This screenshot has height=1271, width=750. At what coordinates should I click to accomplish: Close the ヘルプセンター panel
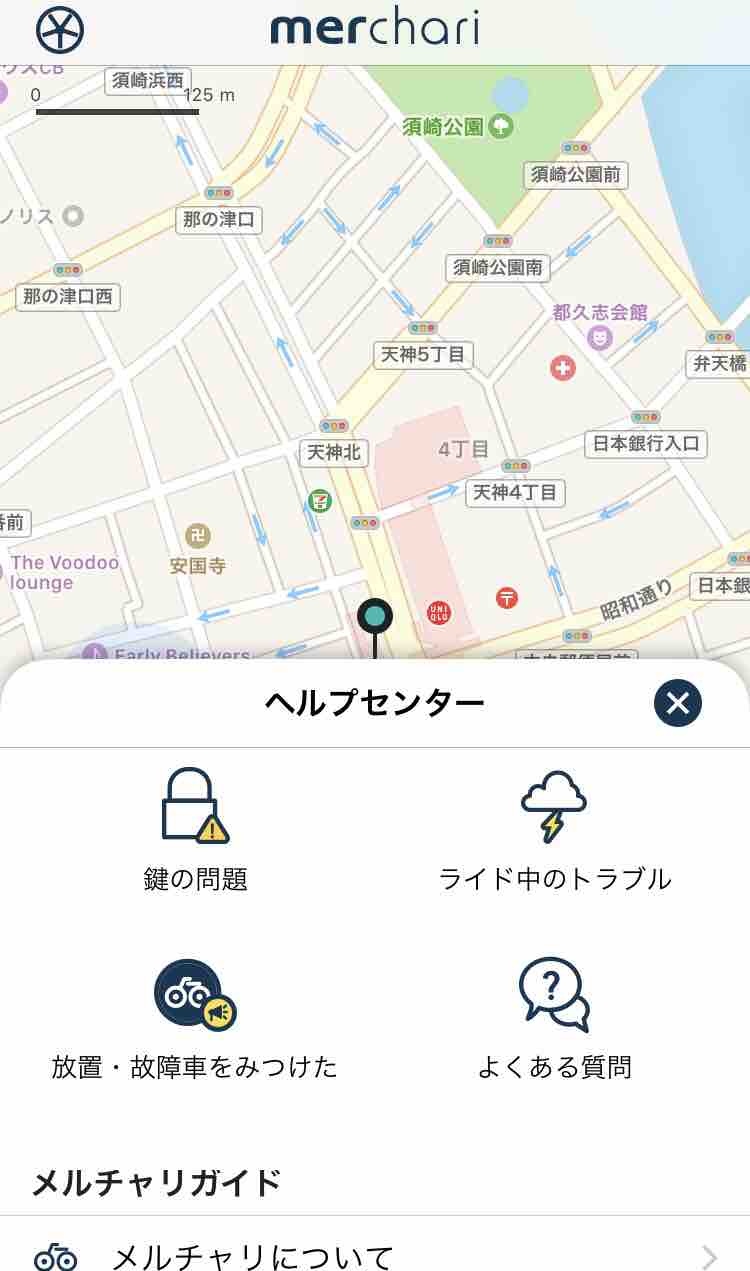click(678, 704)
